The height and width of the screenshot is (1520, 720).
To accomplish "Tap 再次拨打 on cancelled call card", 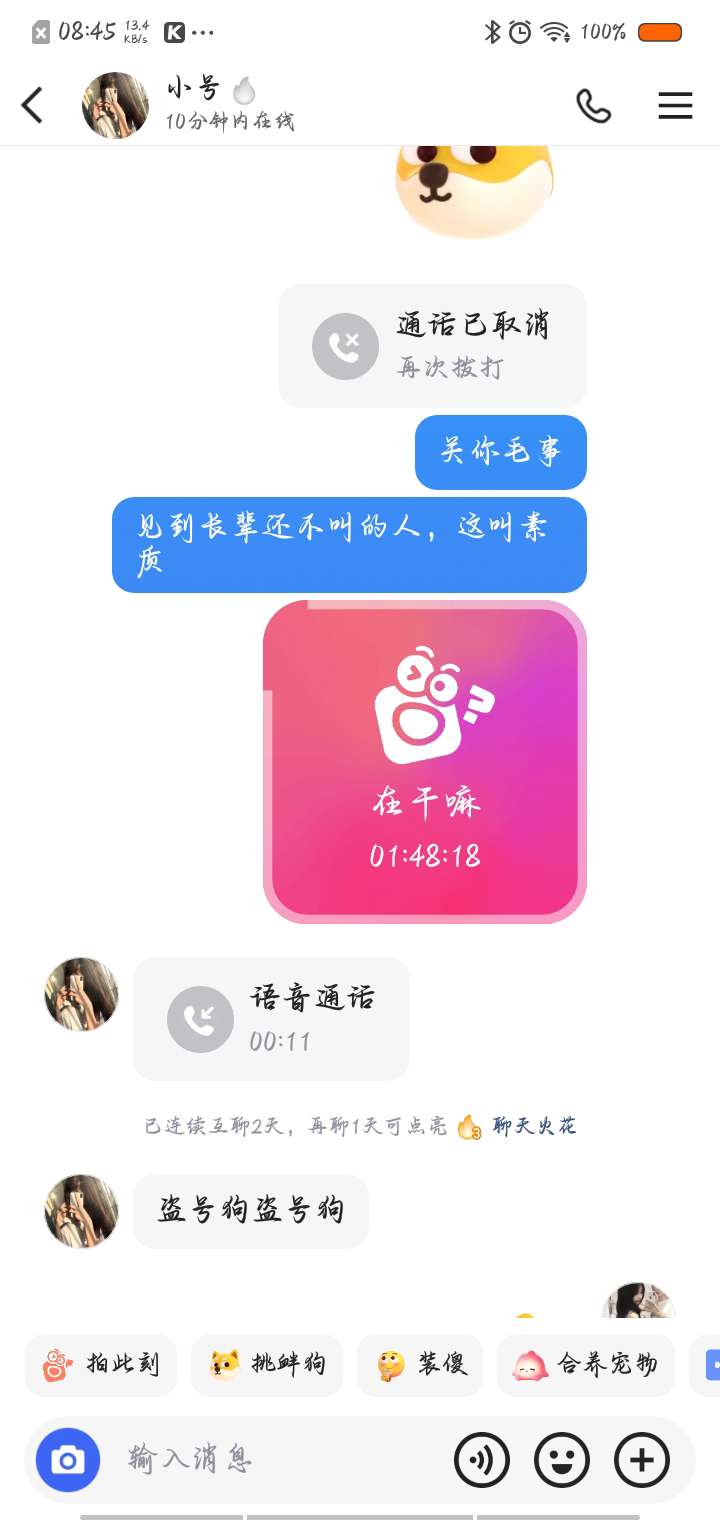I will [450, 367].
